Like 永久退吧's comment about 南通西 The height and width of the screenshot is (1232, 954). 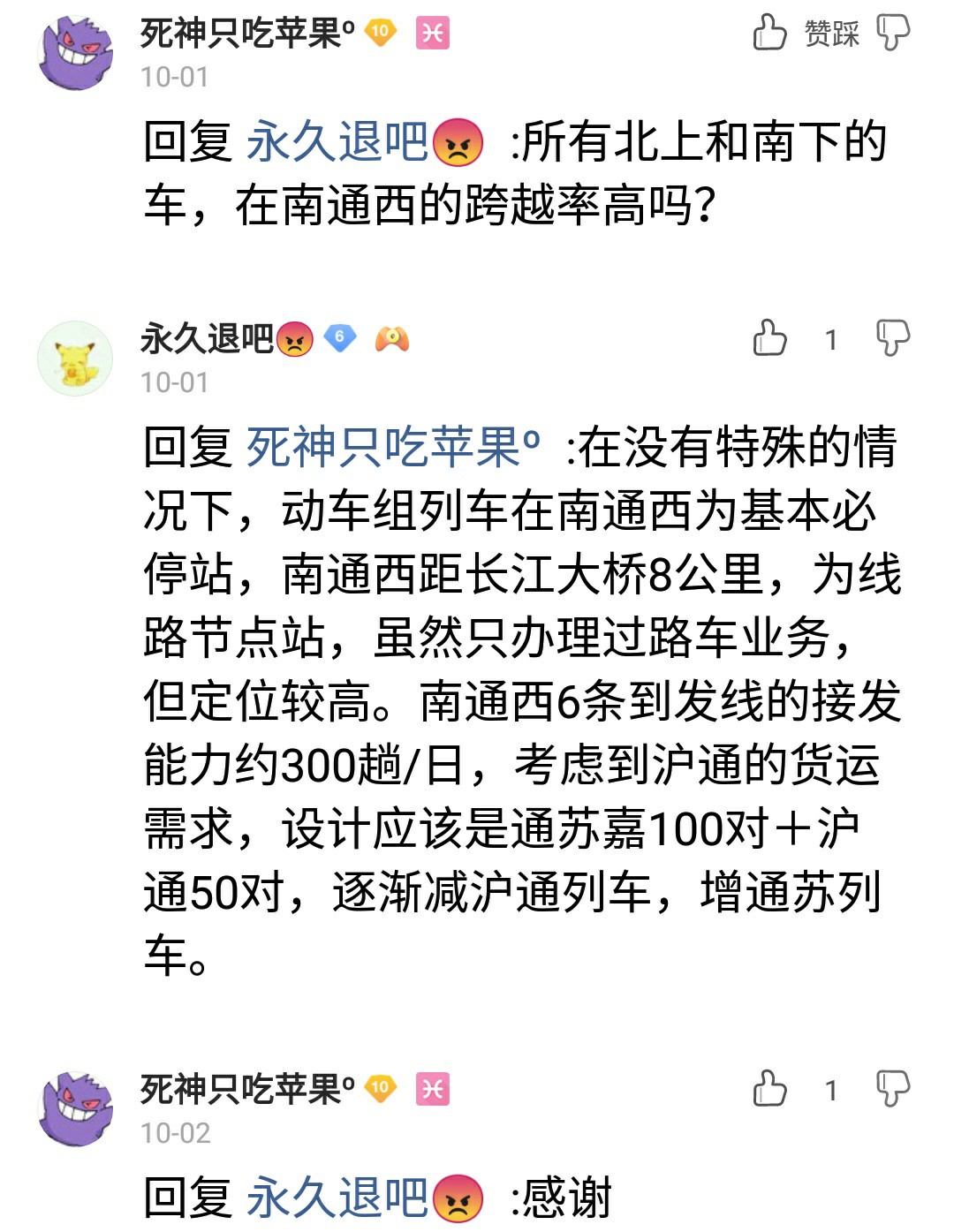click(769, 338)
